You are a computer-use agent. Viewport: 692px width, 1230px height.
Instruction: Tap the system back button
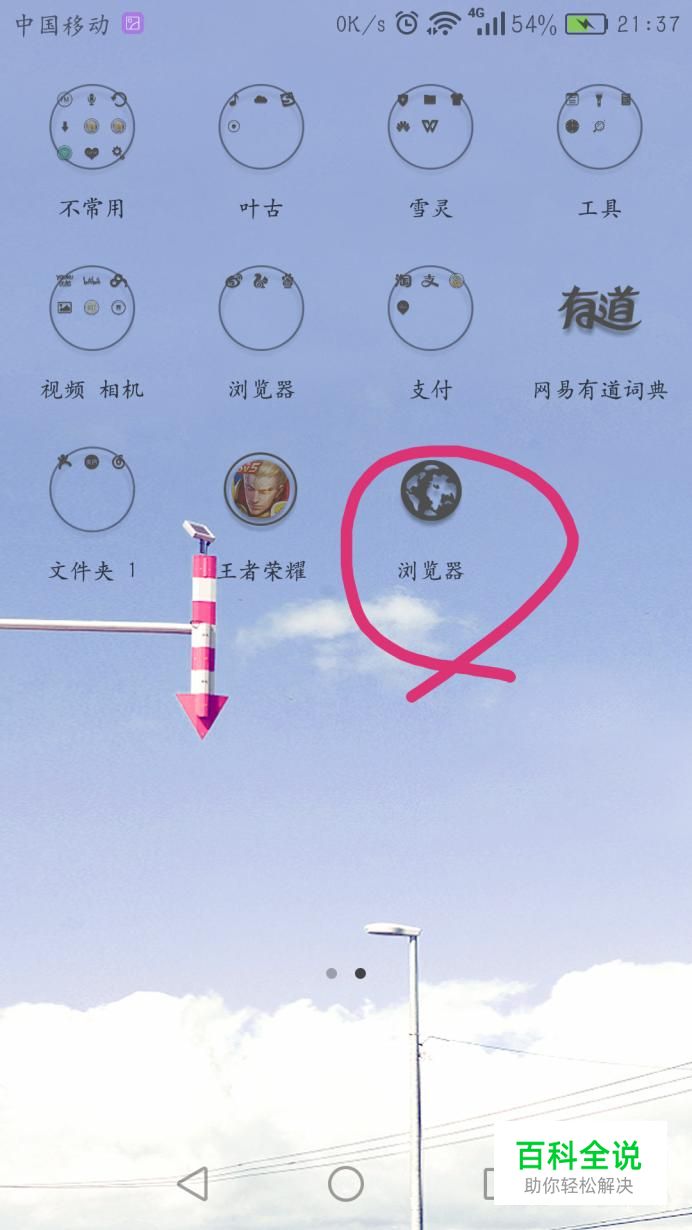point(192,1184)
